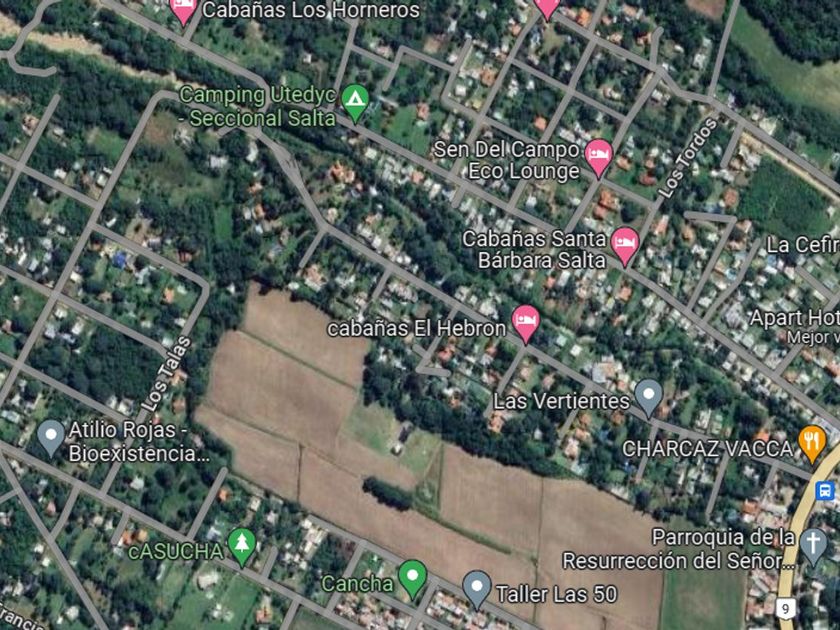Tap the Sen Del Campo Eco Lounge pin
This screenshot has width=840, height=630.
click(x=598, y=158)
